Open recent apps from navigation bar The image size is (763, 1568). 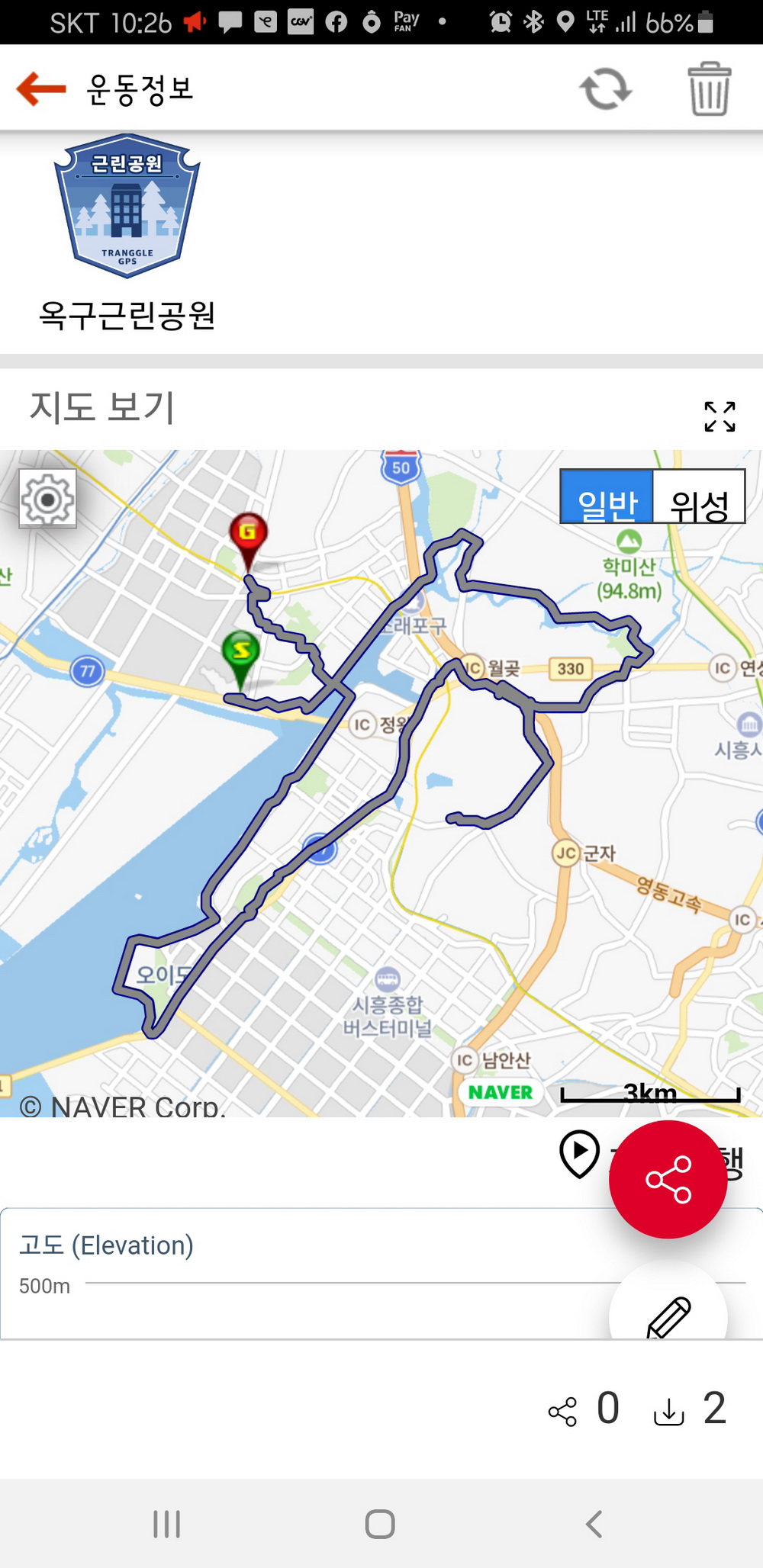(166, 1524)
